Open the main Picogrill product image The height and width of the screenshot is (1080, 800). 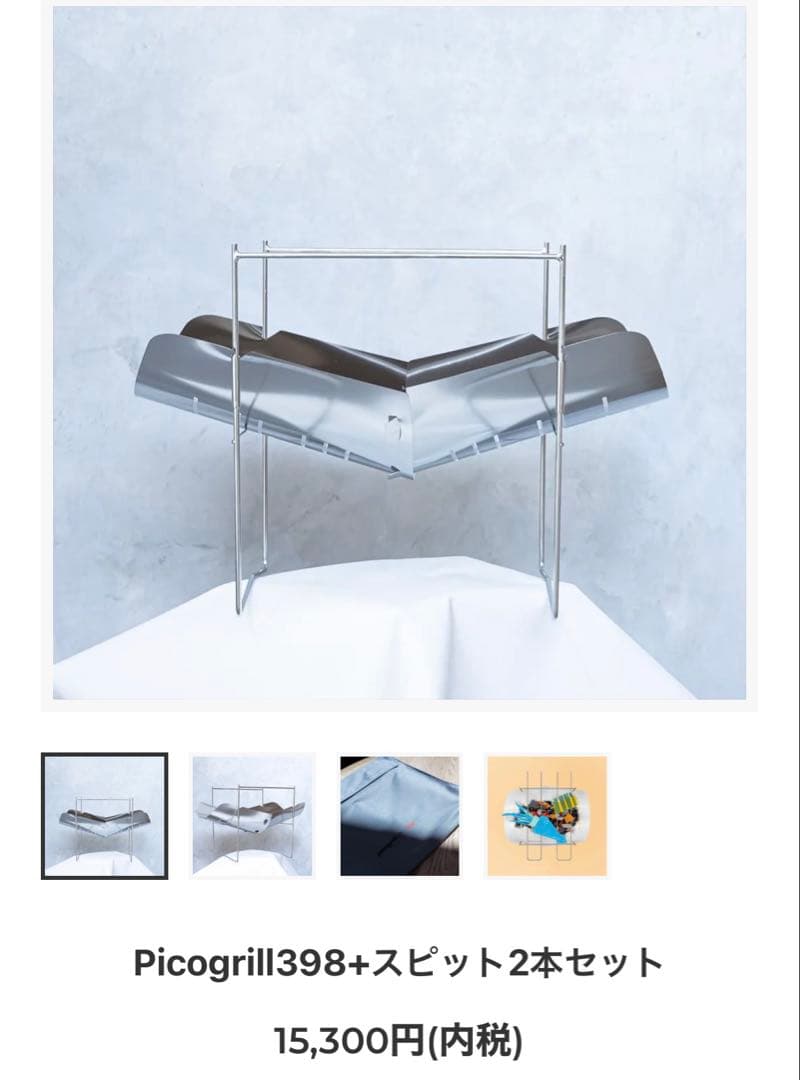400,355
